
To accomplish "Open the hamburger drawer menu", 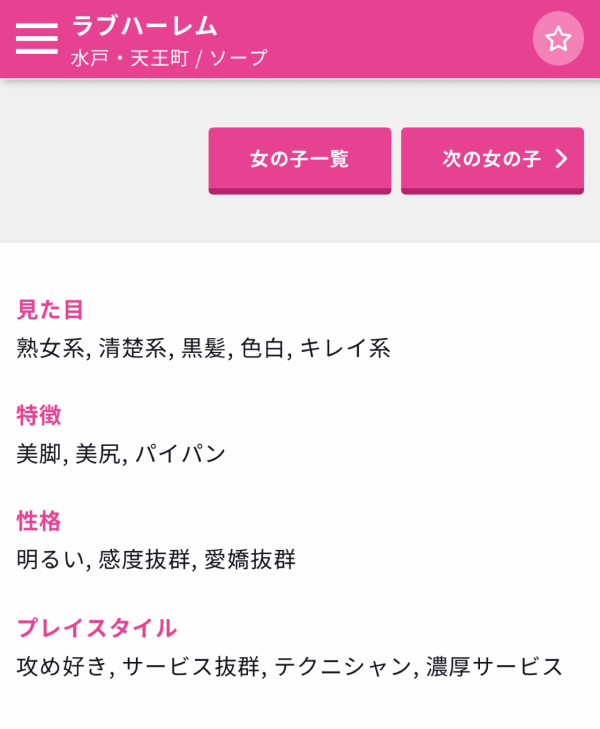I will click(37, 38).
